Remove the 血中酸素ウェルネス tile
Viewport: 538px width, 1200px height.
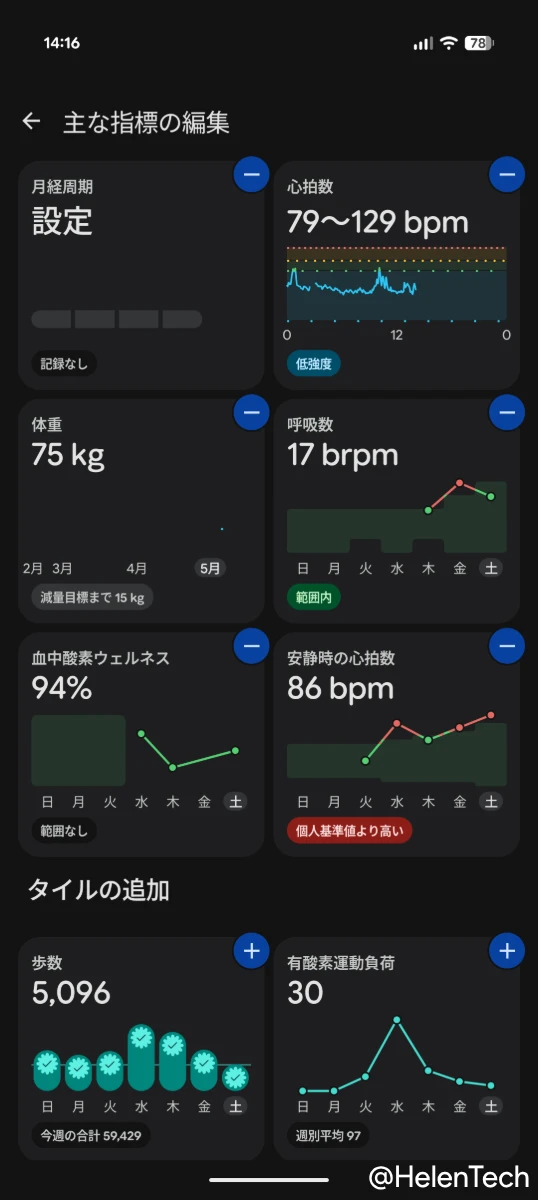(x=251, y=646)
